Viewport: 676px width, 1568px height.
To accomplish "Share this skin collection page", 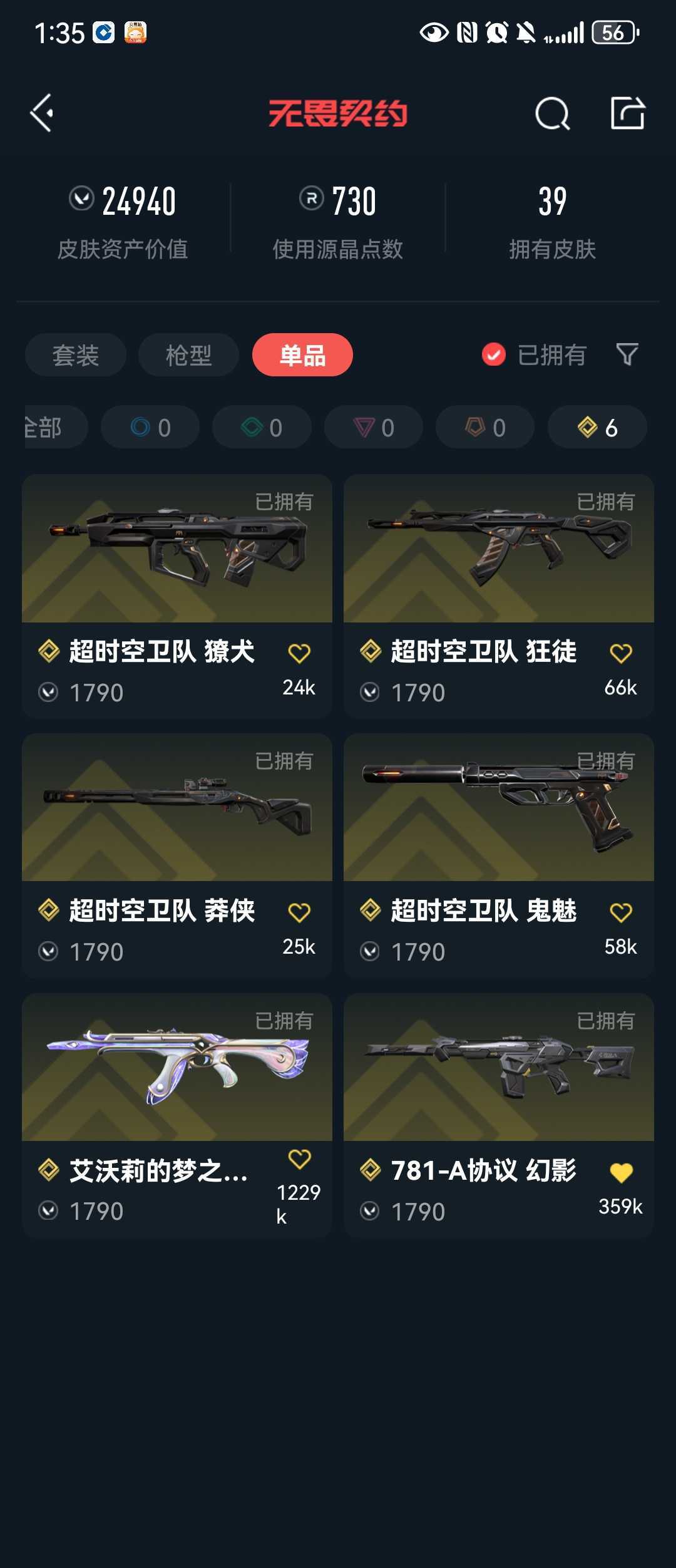I will [x=628, y=113].
